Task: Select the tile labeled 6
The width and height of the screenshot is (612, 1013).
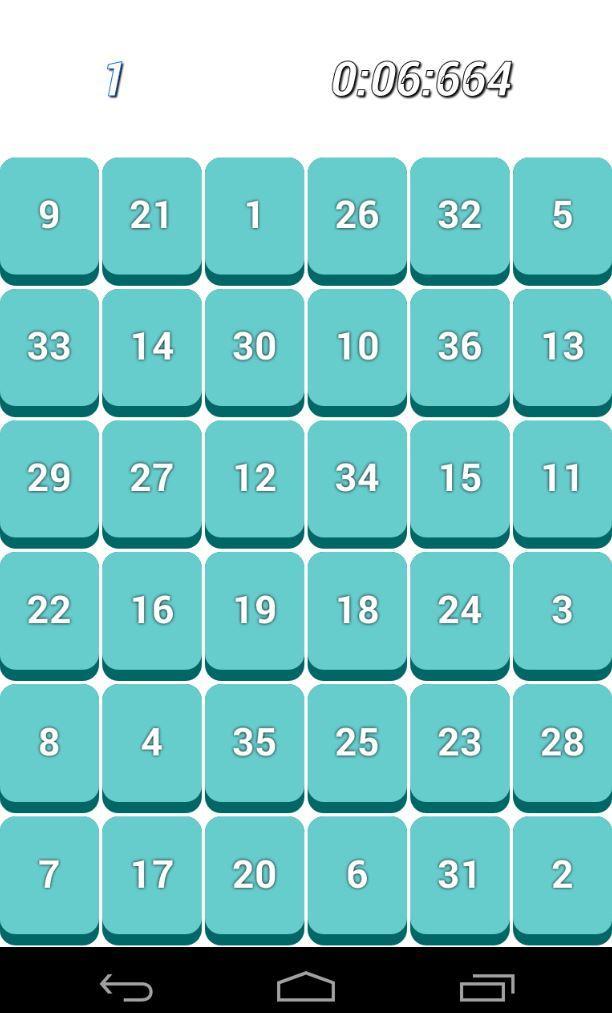Action: point(357,875)
